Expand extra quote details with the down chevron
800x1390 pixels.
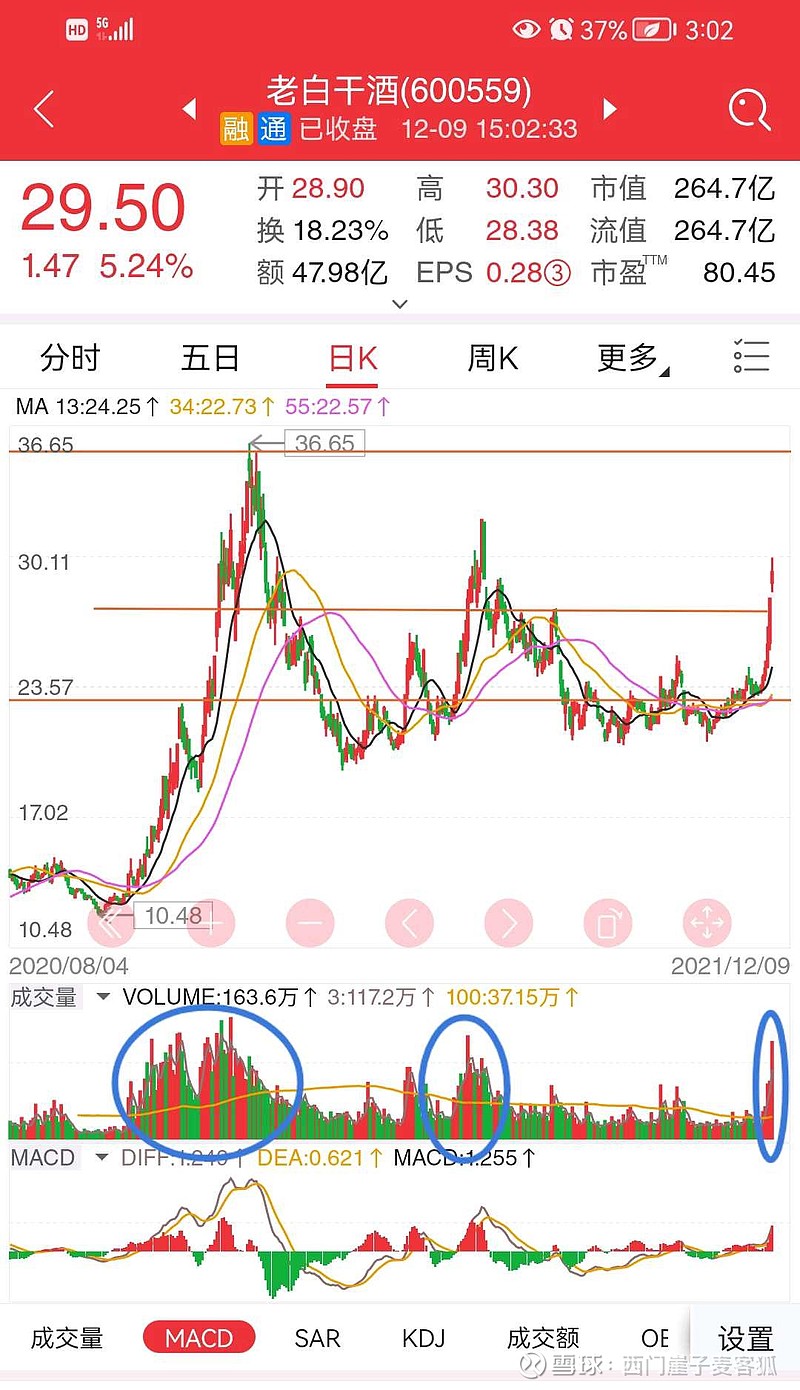[400, 303]
